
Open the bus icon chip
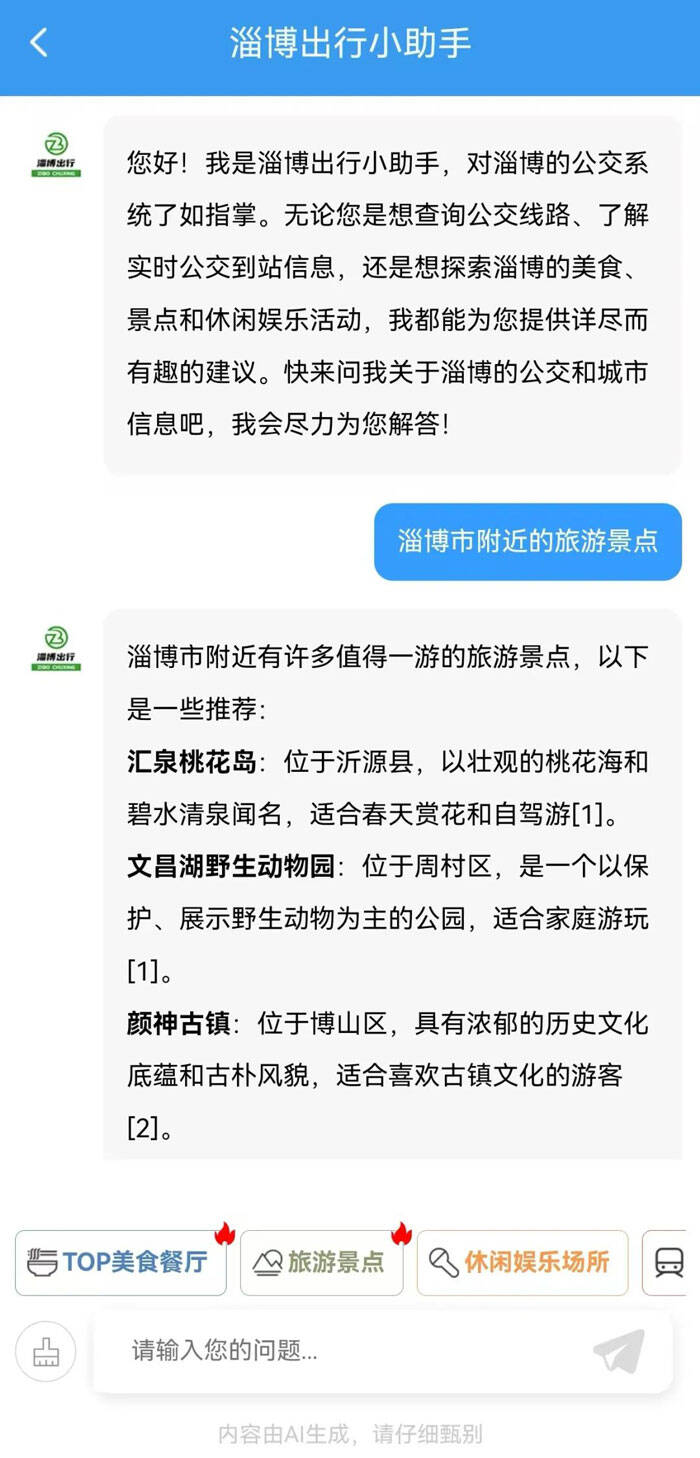tap(668, 1262)
